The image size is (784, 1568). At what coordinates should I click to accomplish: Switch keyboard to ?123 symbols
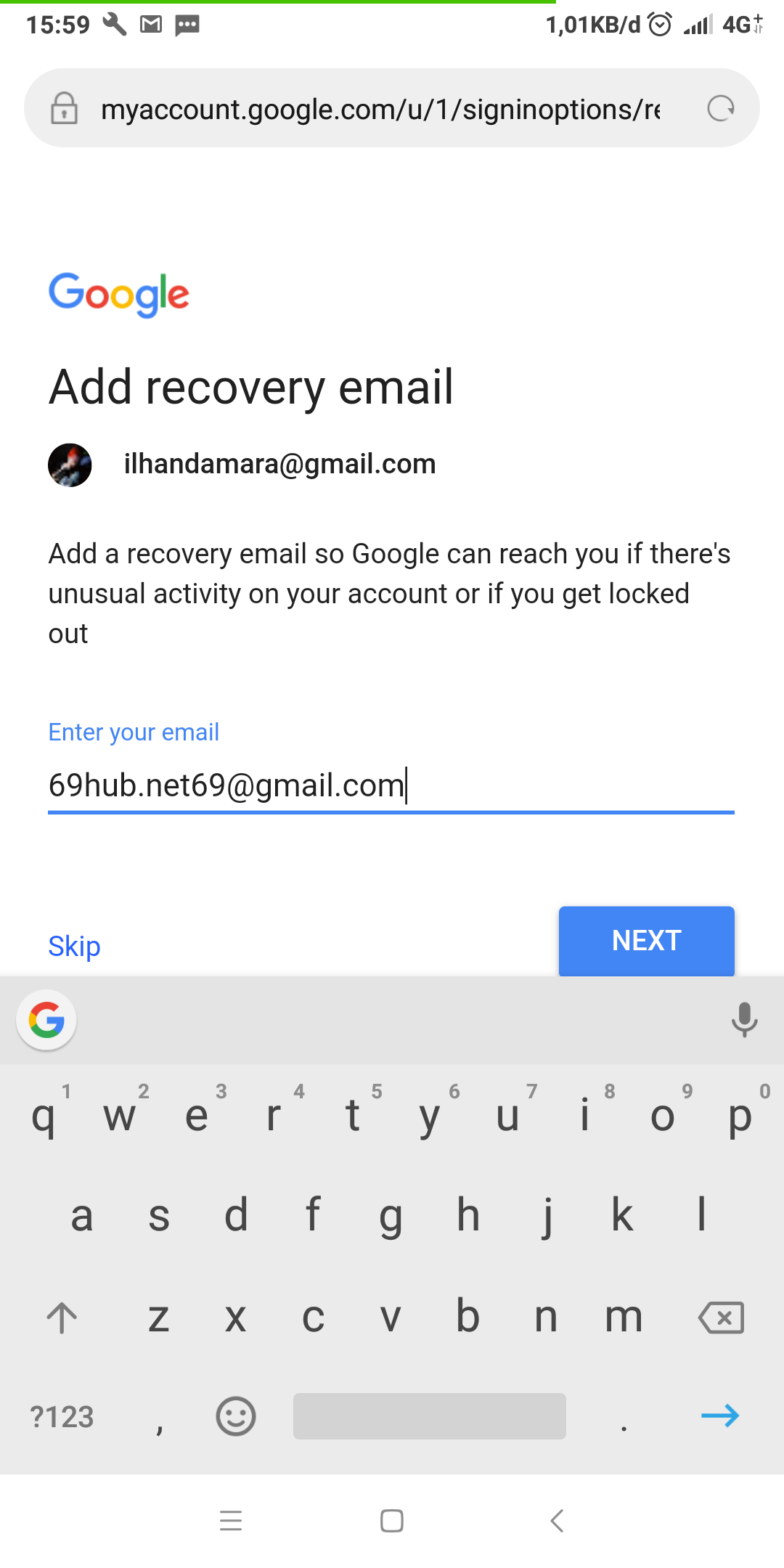click(62, 1416)
